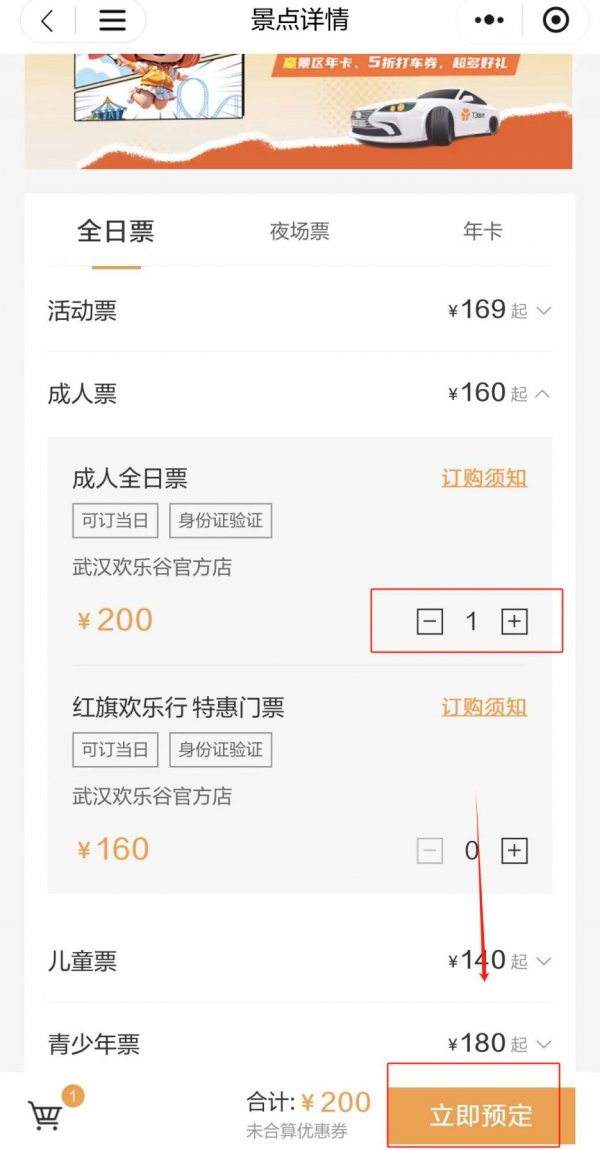View 订购须知 for 红旗欢乐行 特惠门票
Screen dimensions: 600x1150
pos(484,707)
